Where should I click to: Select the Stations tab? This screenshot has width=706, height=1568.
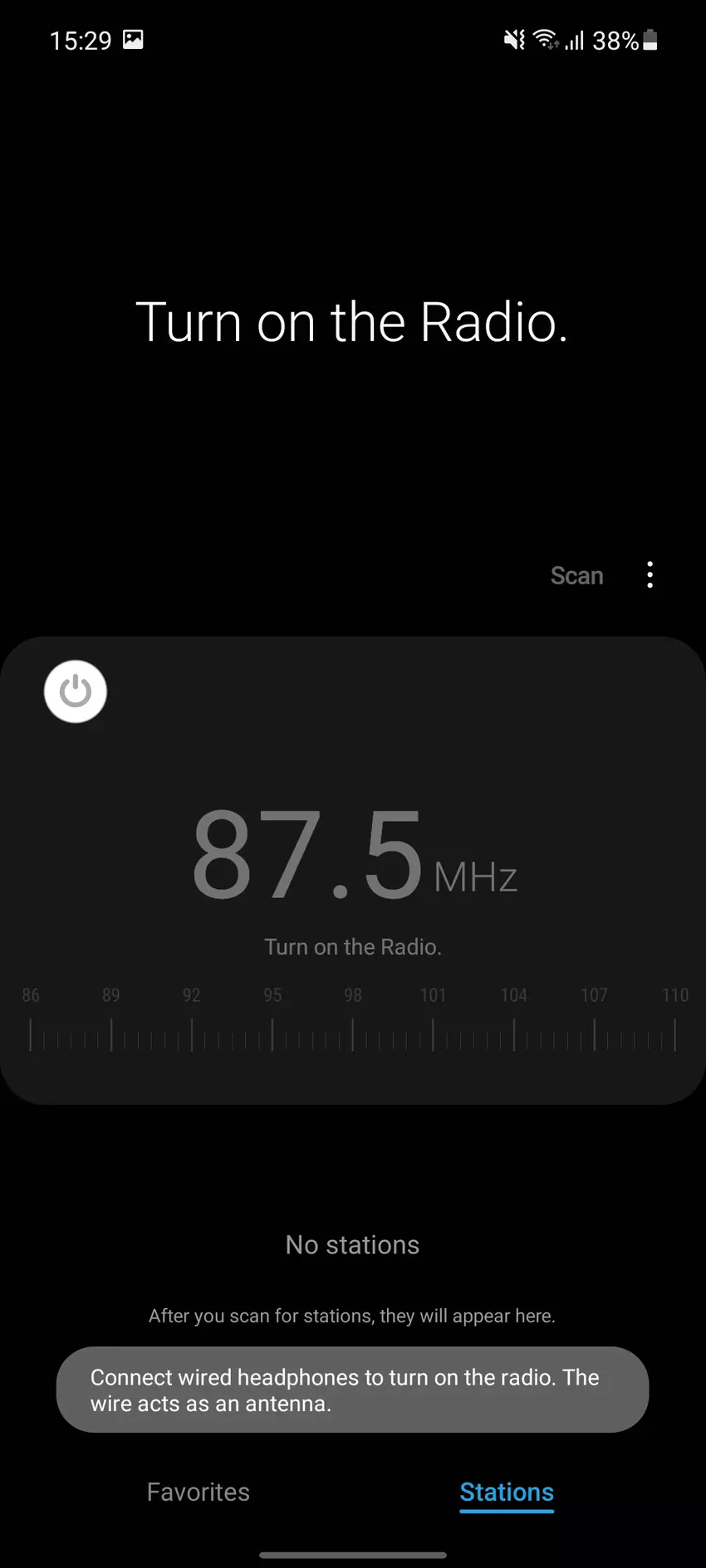pyautogui.click(x=507, y=1492)
